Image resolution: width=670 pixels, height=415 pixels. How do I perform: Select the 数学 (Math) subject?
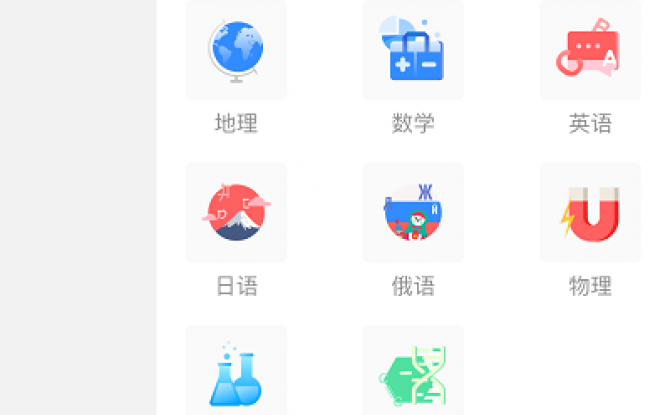click(413, 50)
